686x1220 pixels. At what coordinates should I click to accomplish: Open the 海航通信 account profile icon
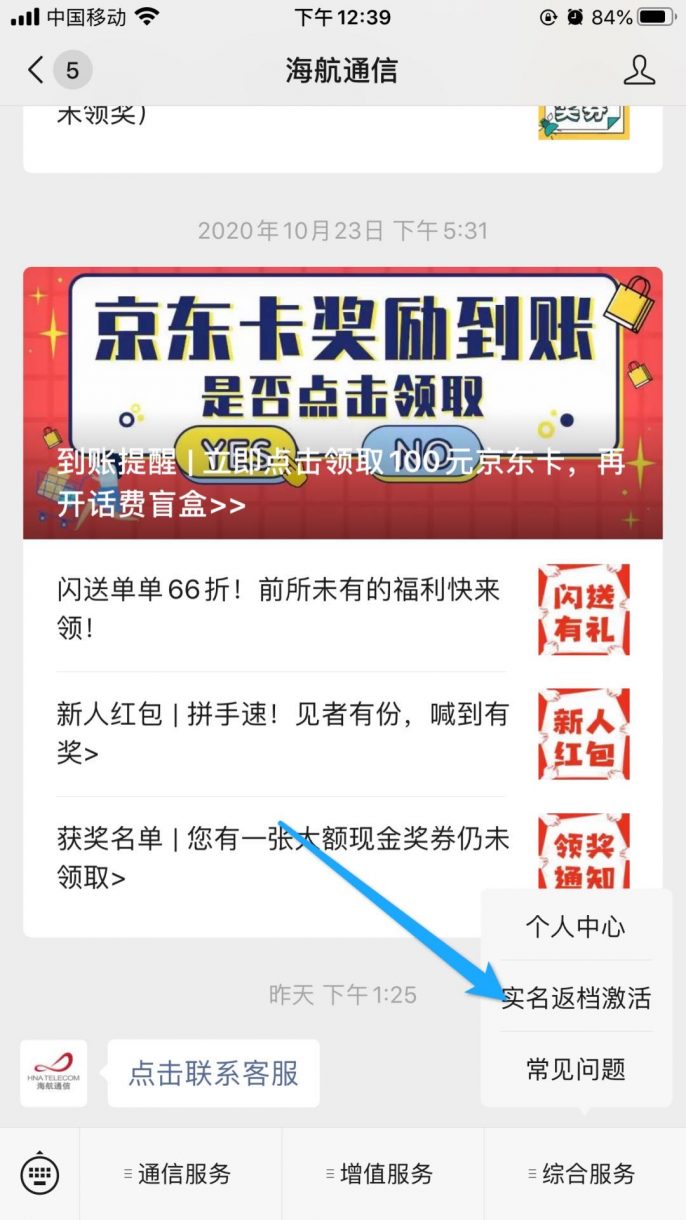click(639, 70)
